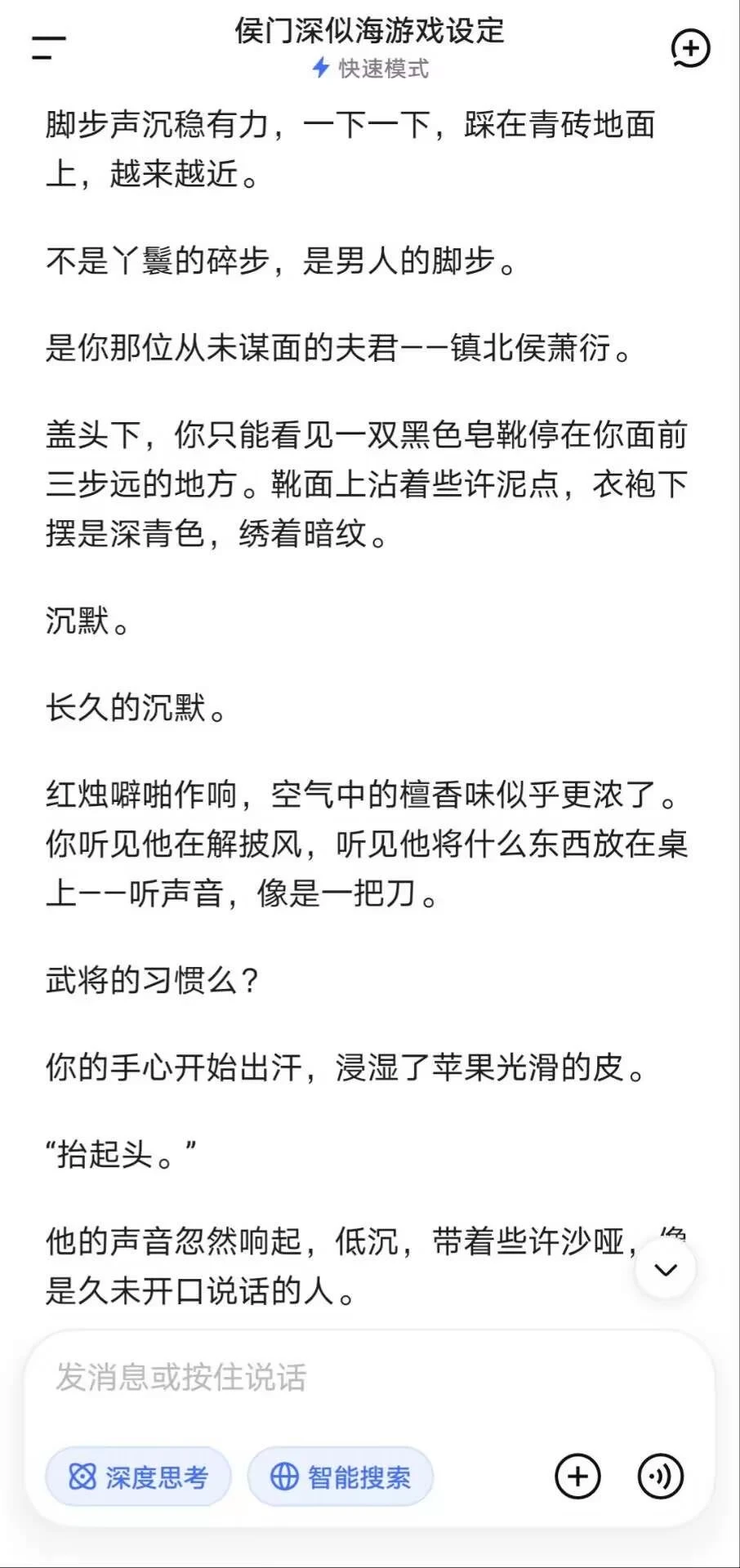Screen dimensions: 740x1568
Task: Tap the 快速模式 mode selector
Action: (x=370, y=68)
